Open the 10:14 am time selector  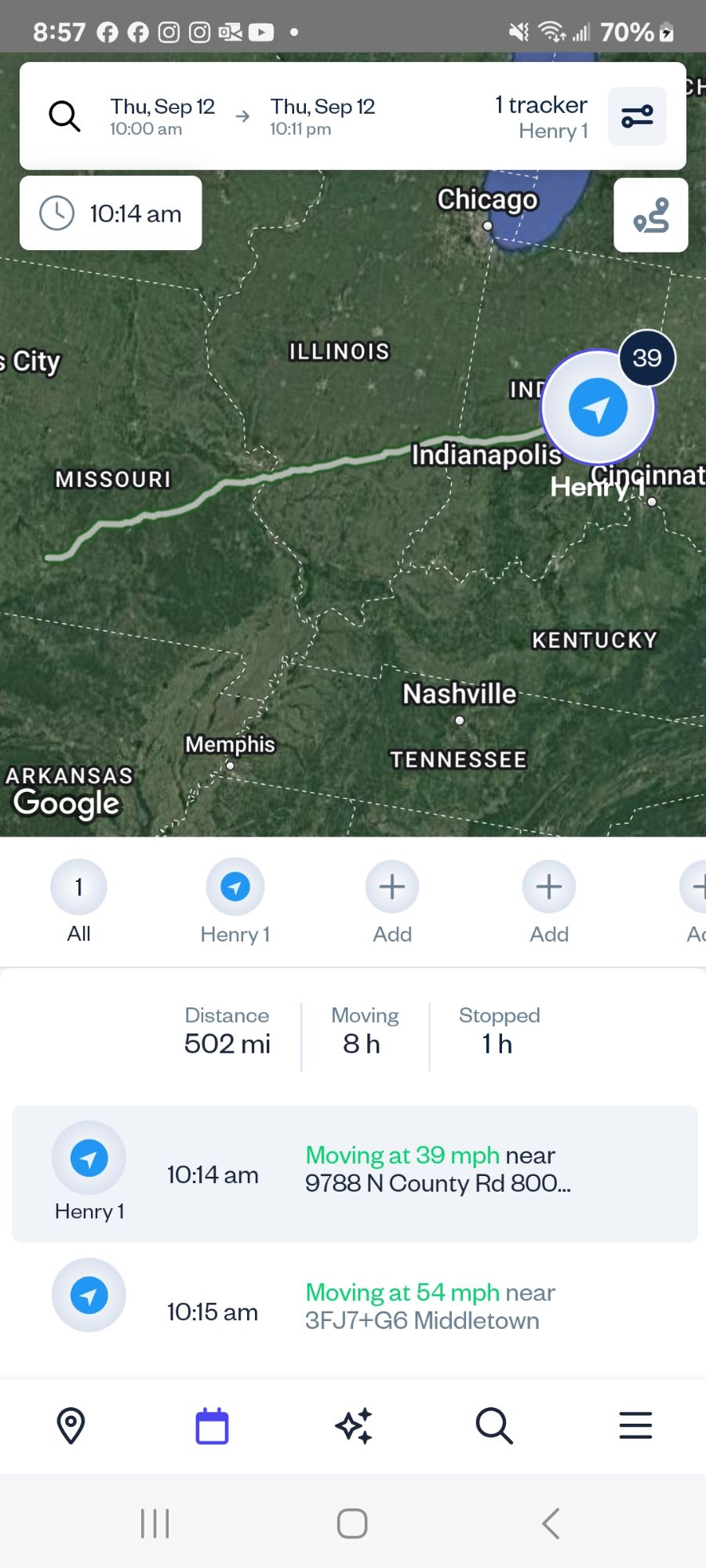coord(111,213)
